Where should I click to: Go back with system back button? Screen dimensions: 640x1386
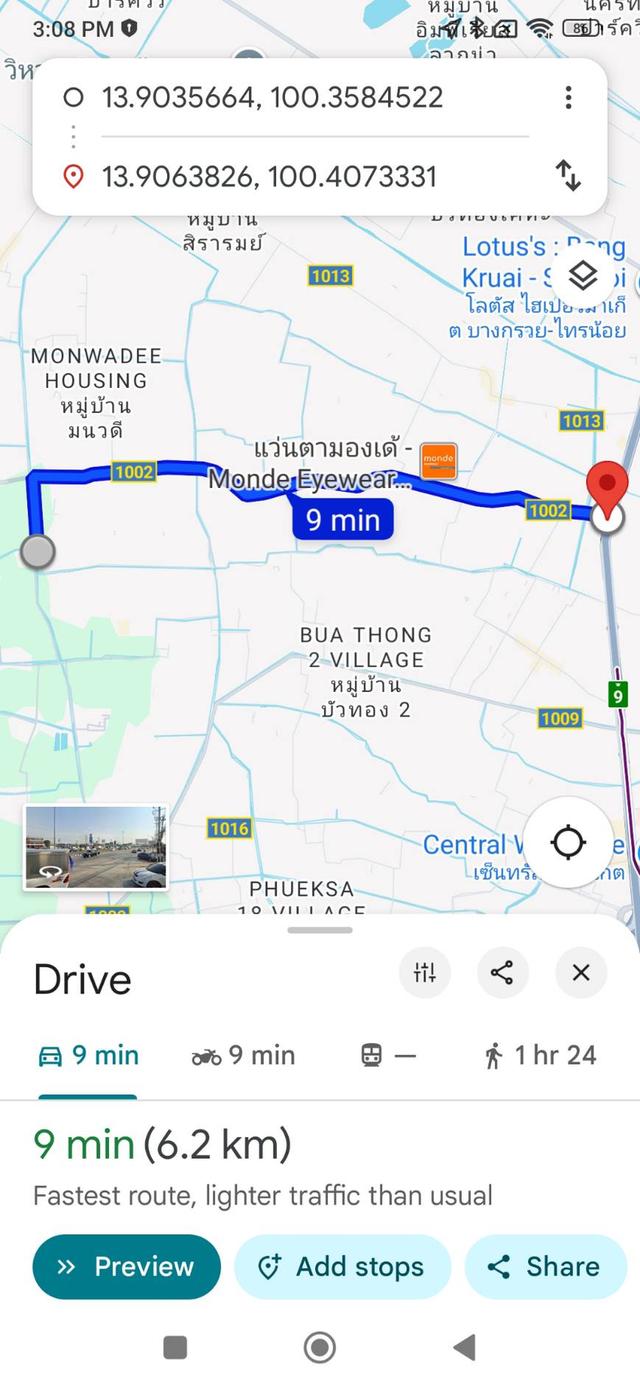(464, 1348)
